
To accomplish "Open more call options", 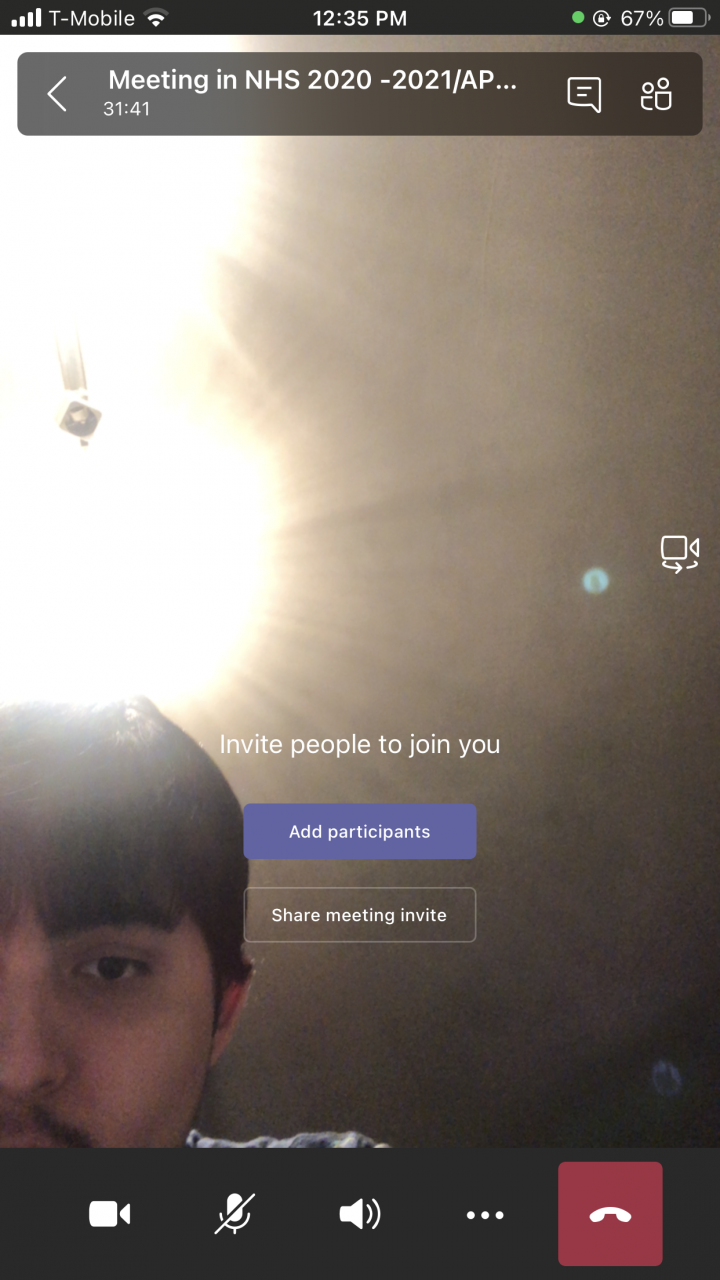I will [x=485, y=1214].
